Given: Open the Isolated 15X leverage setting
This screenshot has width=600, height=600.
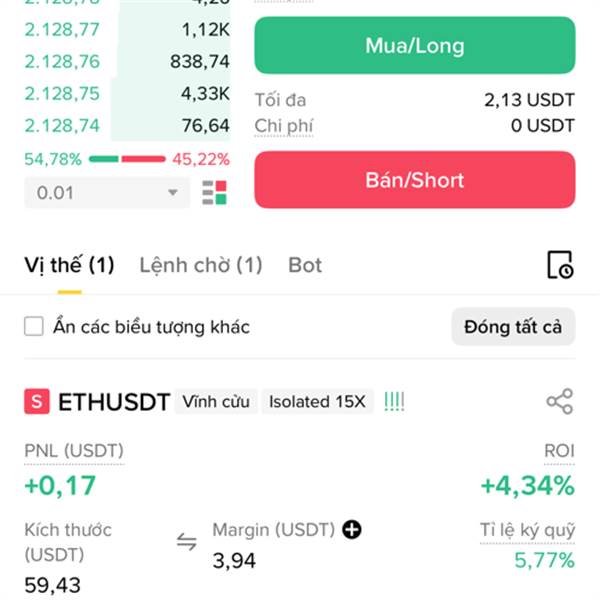Looking at the screenshot, I should tap(317, 402).
